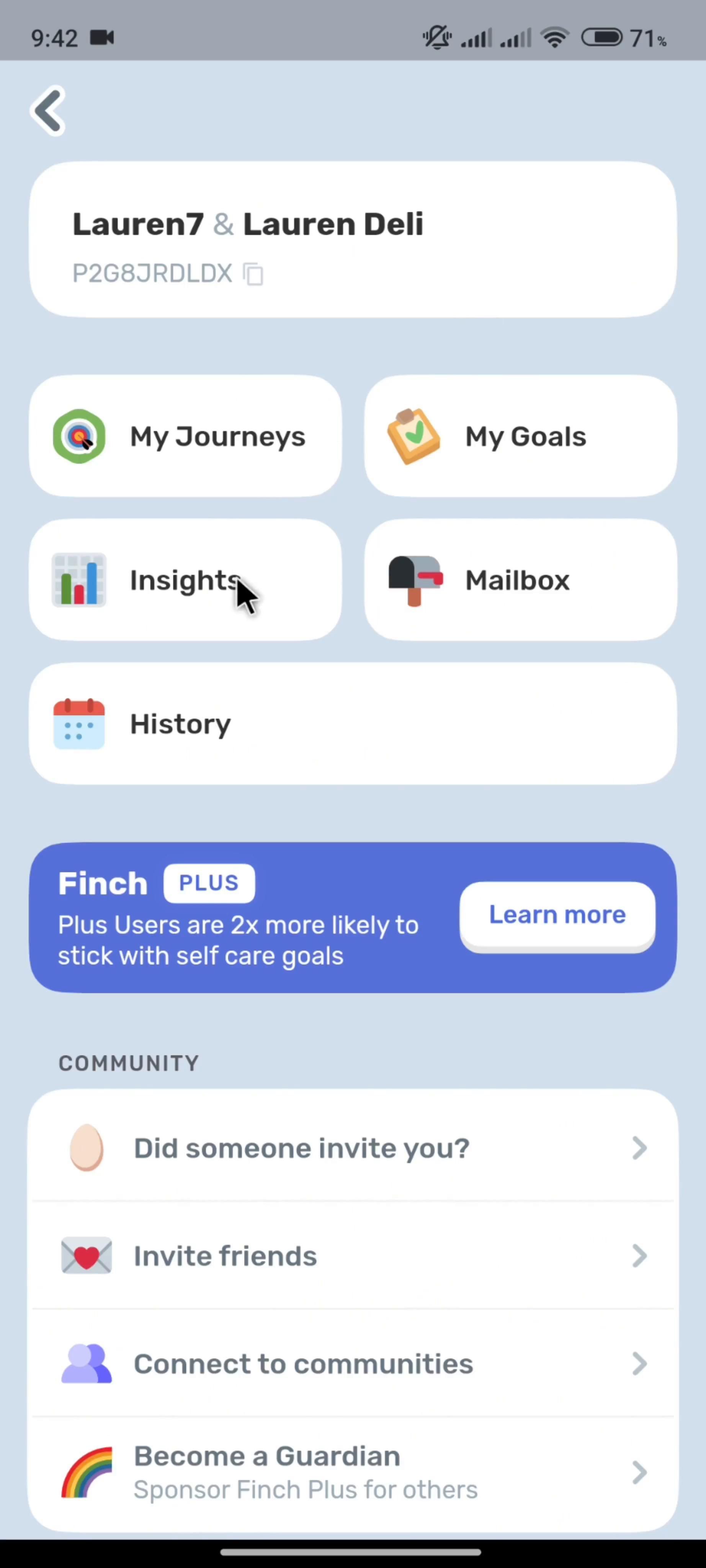Screen dimensions: 706x1568
Task: Select Invite friends
Action: coord(352,1256)
